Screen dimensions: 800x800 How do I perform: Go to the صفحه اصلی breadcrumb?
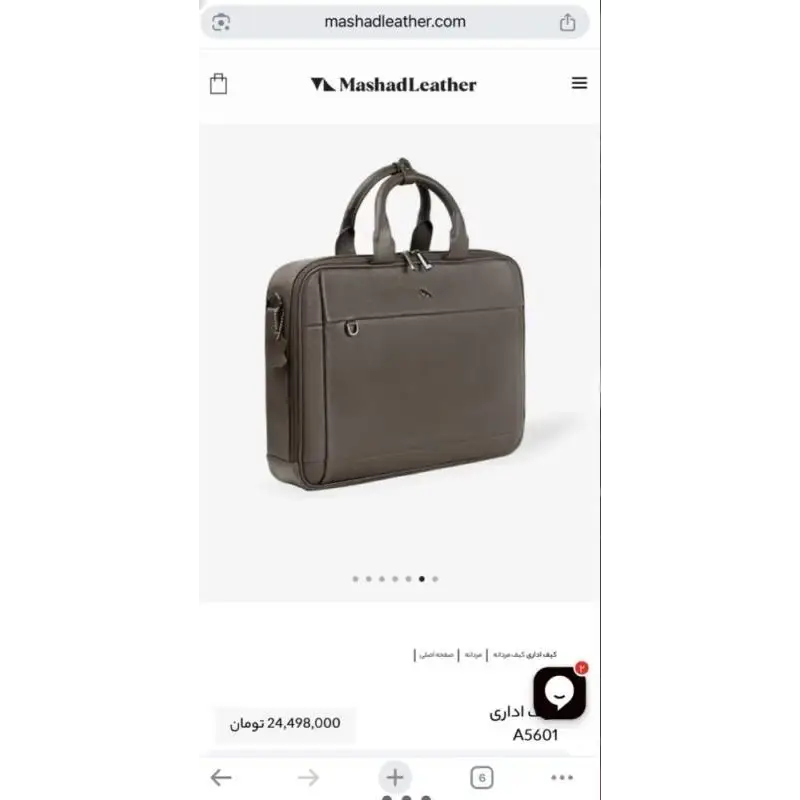click(437, 655)
